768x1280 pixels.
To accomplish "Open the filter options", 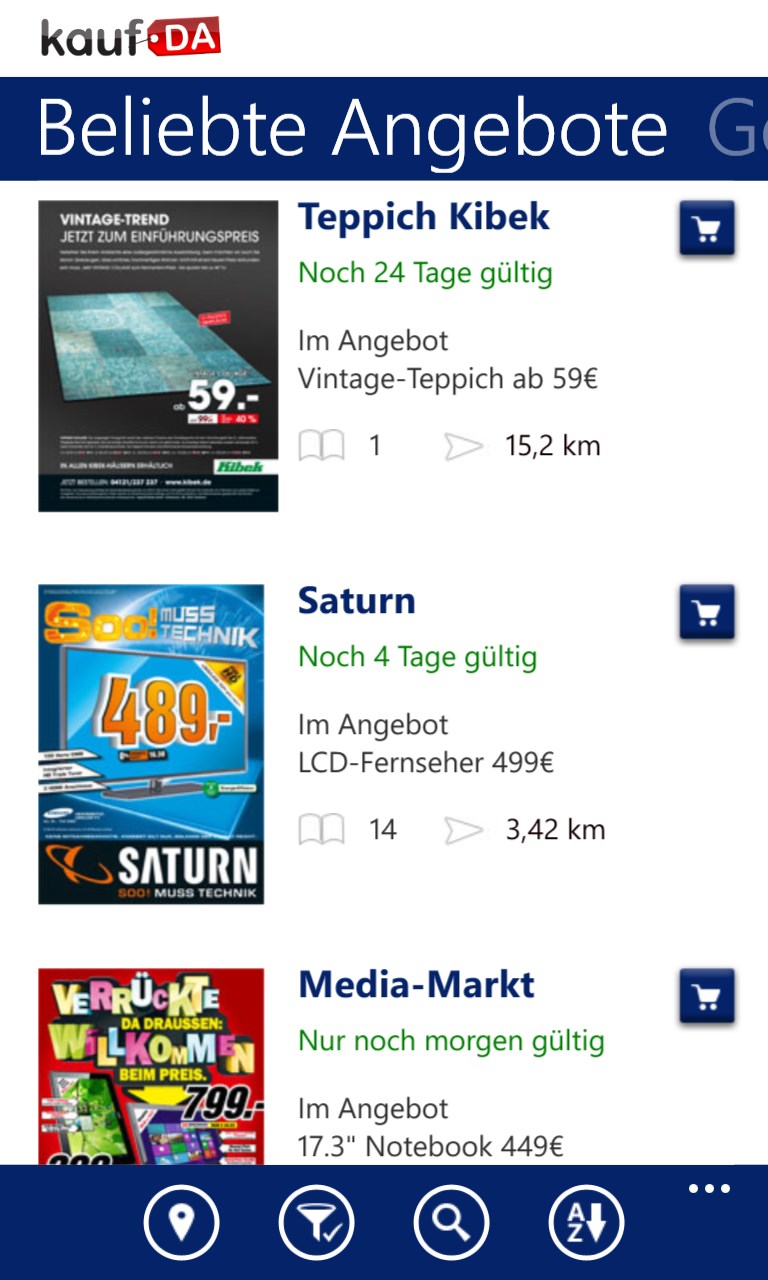I will [316, 1222].
